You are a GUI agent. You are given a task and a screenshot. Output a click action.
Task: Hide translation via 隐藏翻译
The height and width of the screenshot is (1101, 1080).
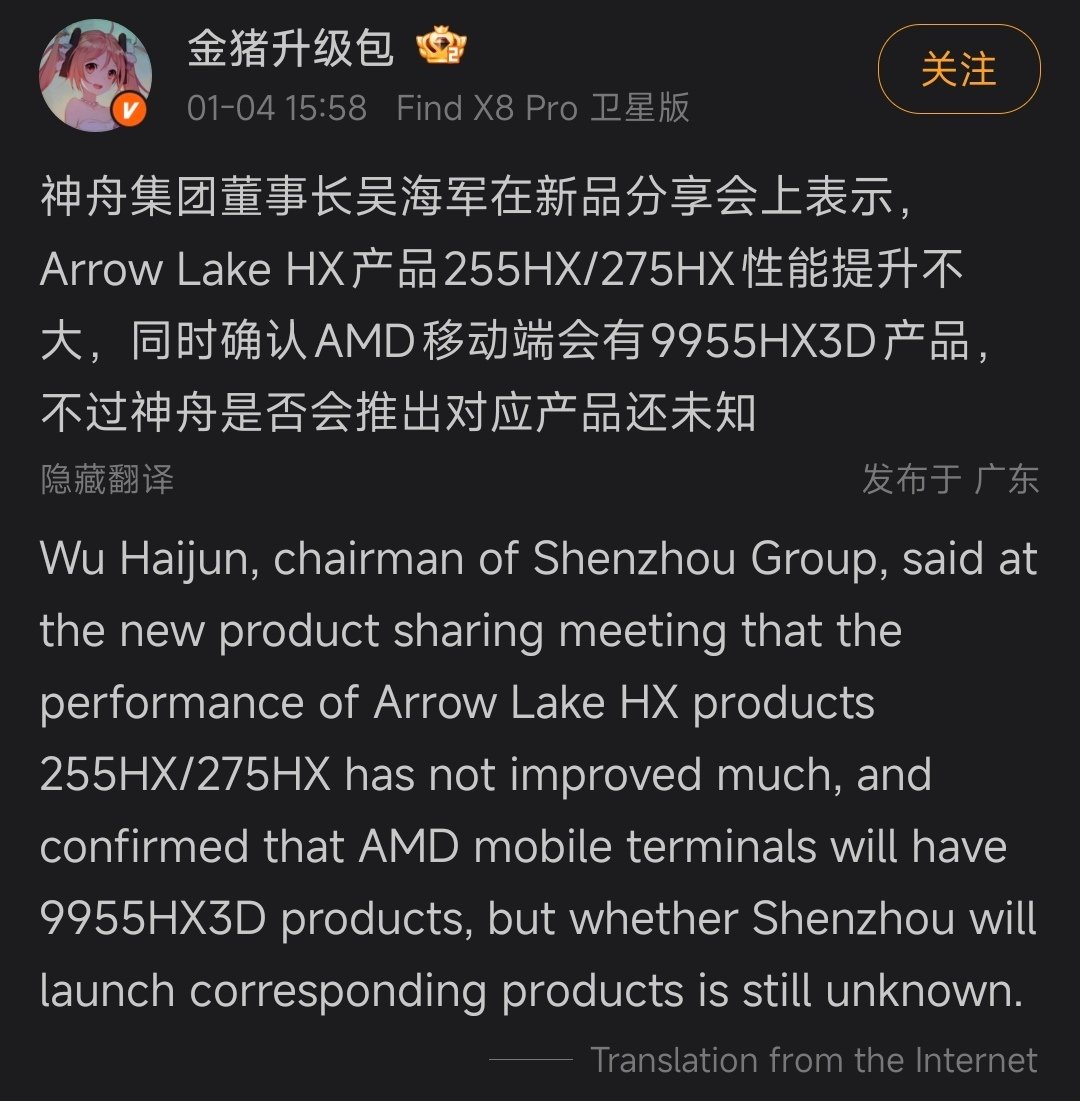coord(107,480)
